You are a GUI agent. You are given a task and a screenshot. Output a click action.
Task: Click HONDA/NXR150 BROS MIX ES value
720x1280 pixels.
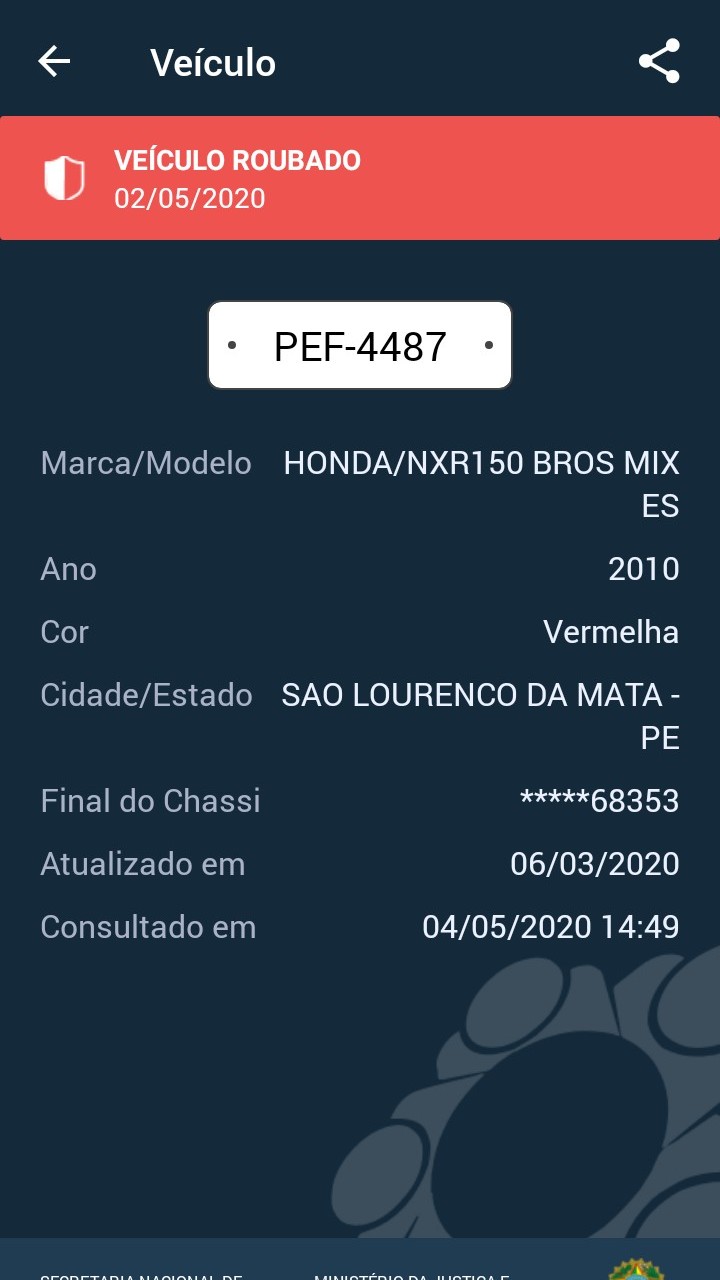pyautogui.click(x=481, y=483)
